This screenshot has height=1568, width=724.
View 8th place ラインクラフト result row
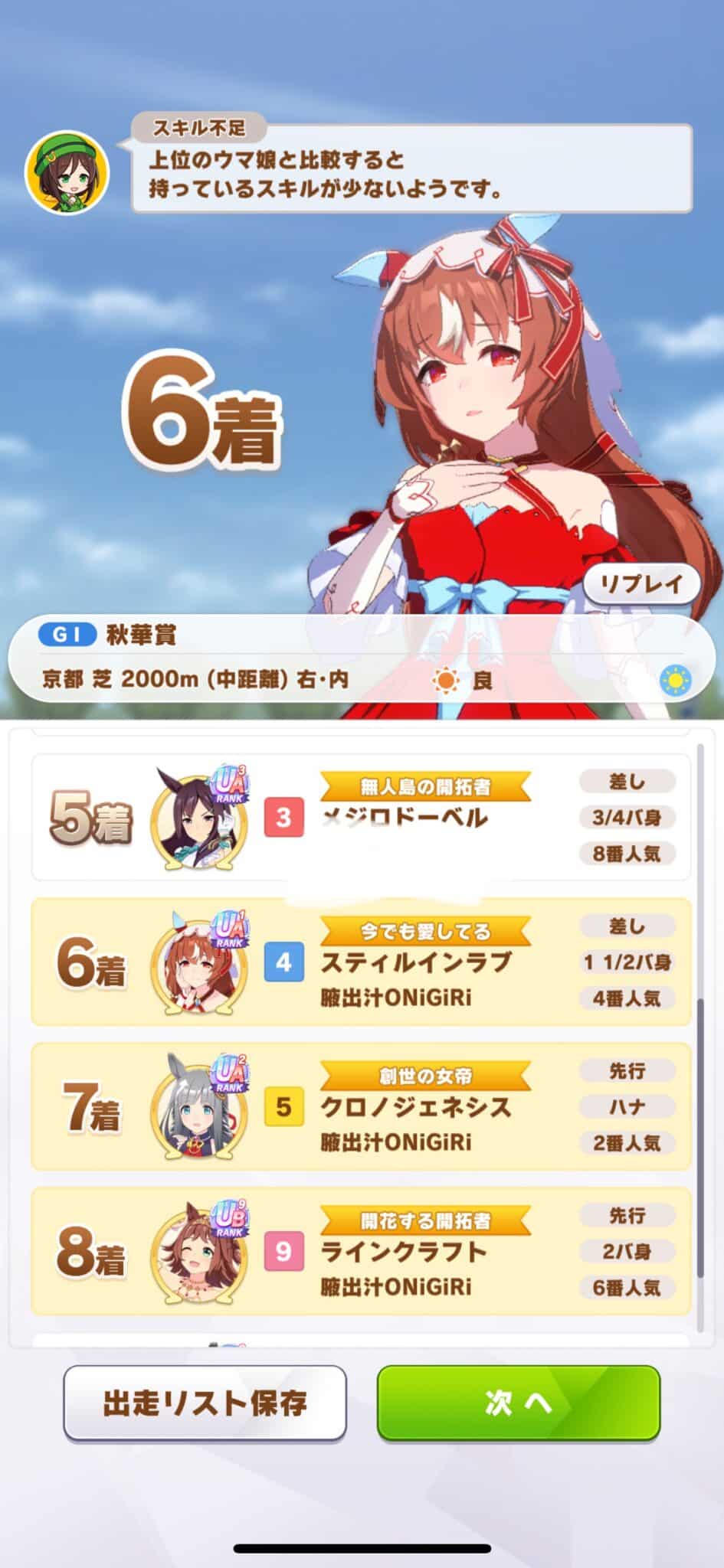coord(360,1251)
